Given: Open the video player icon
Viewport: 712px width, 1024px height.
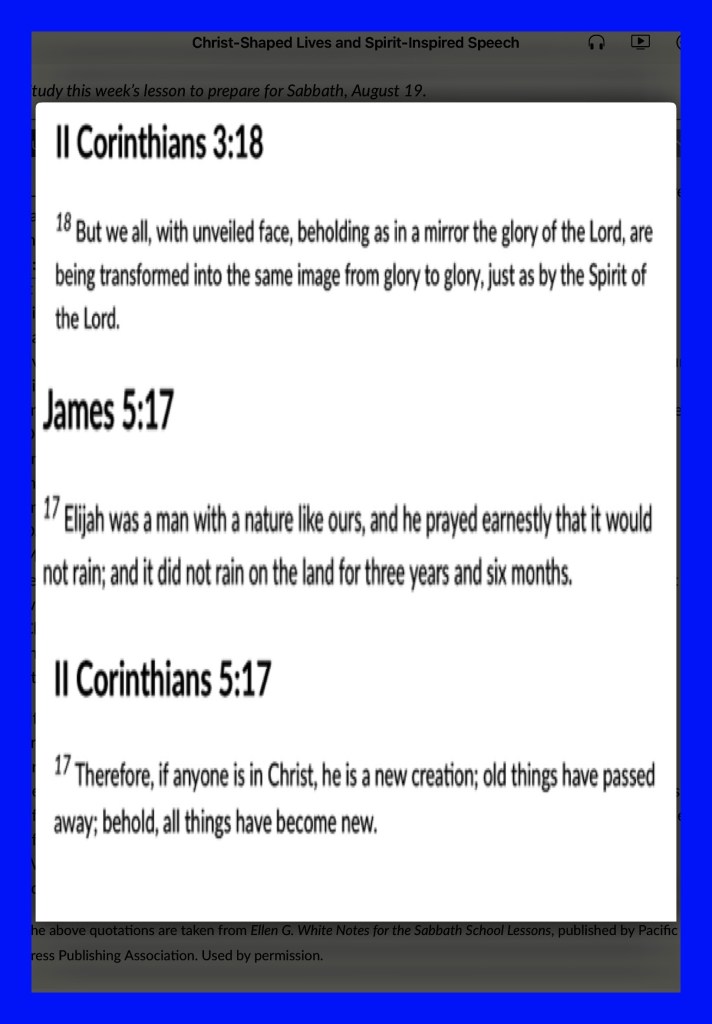Looking at the screenshot, I should [x=640, y=42].
